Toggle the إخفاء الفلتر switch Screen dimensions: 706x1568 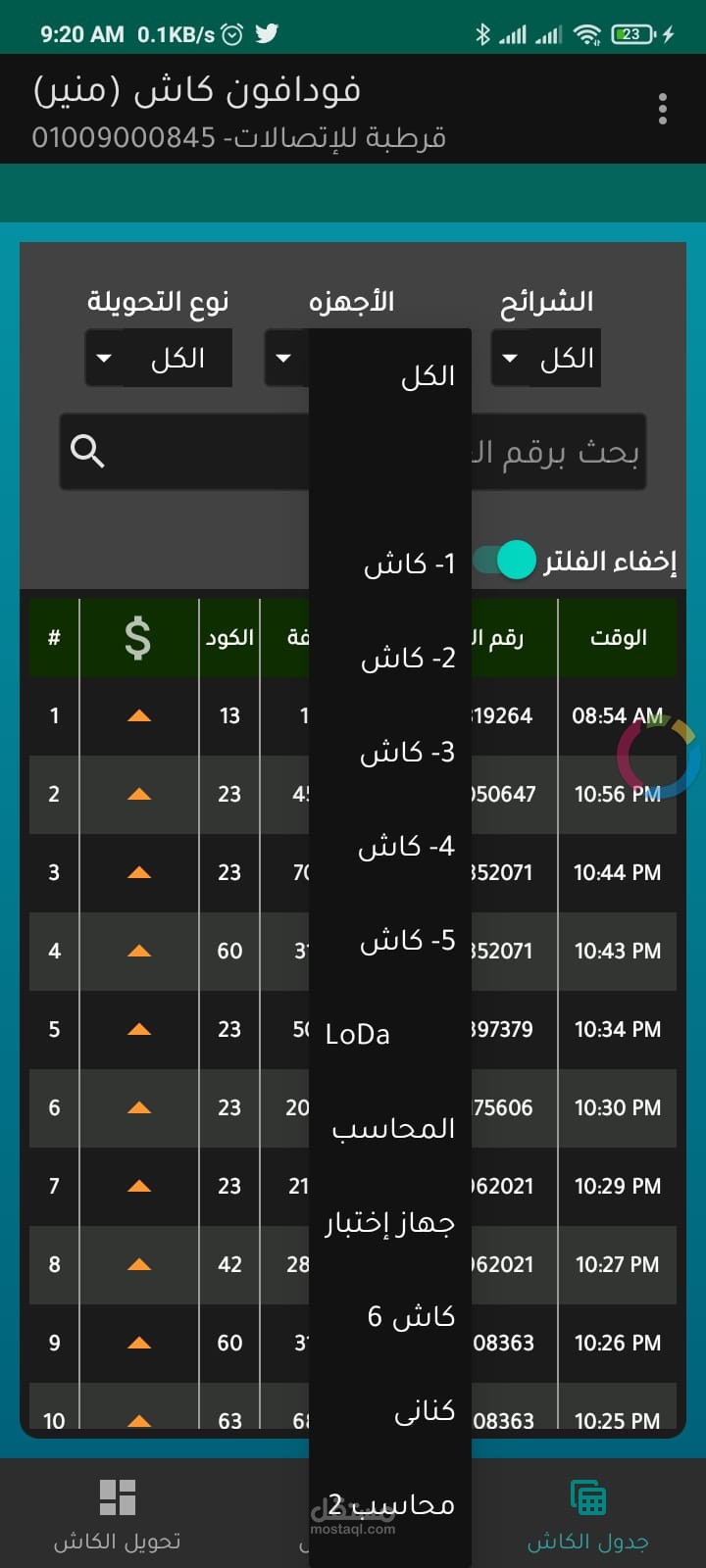point(506,561)
